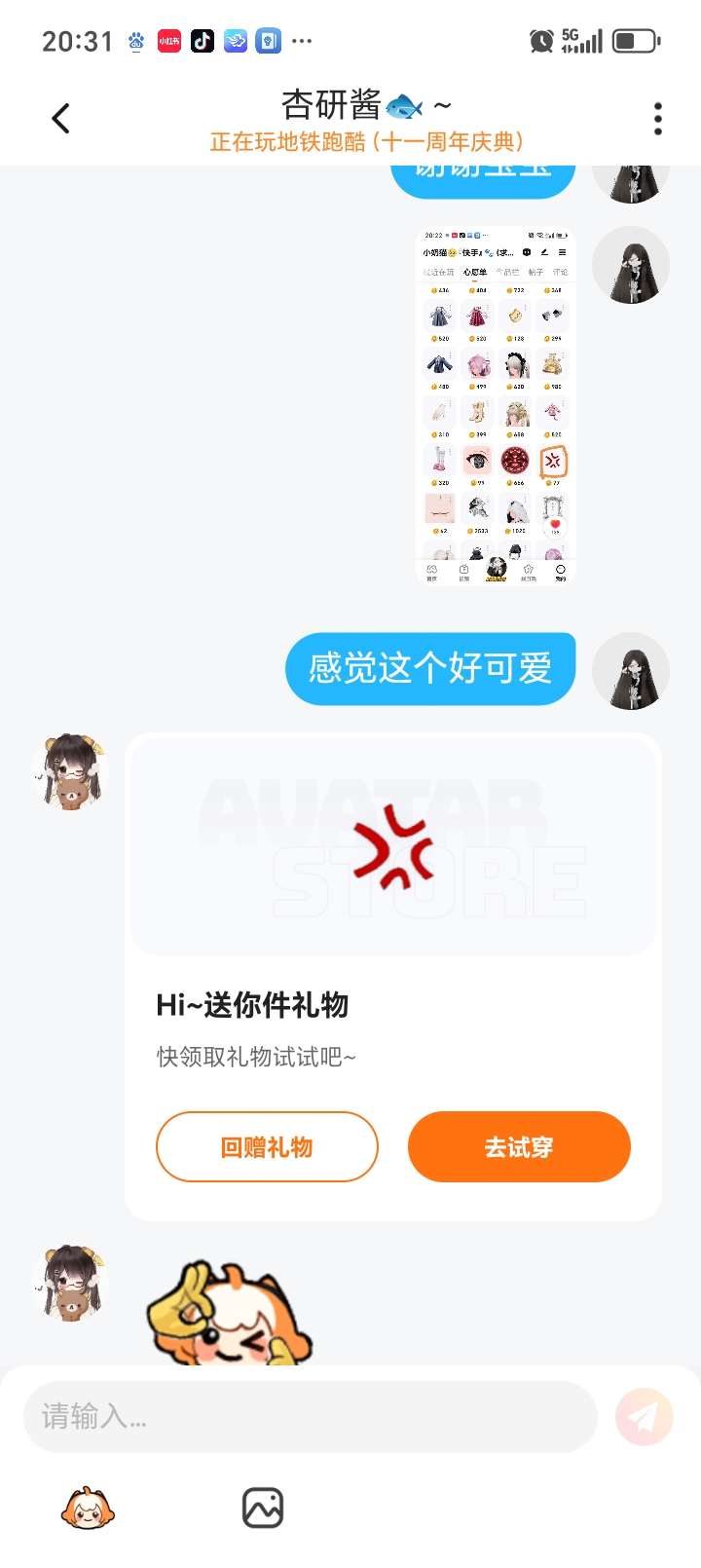
Task: Open the three-dot overflow menu
Action: pyautogui.click(x=658, y=119)
